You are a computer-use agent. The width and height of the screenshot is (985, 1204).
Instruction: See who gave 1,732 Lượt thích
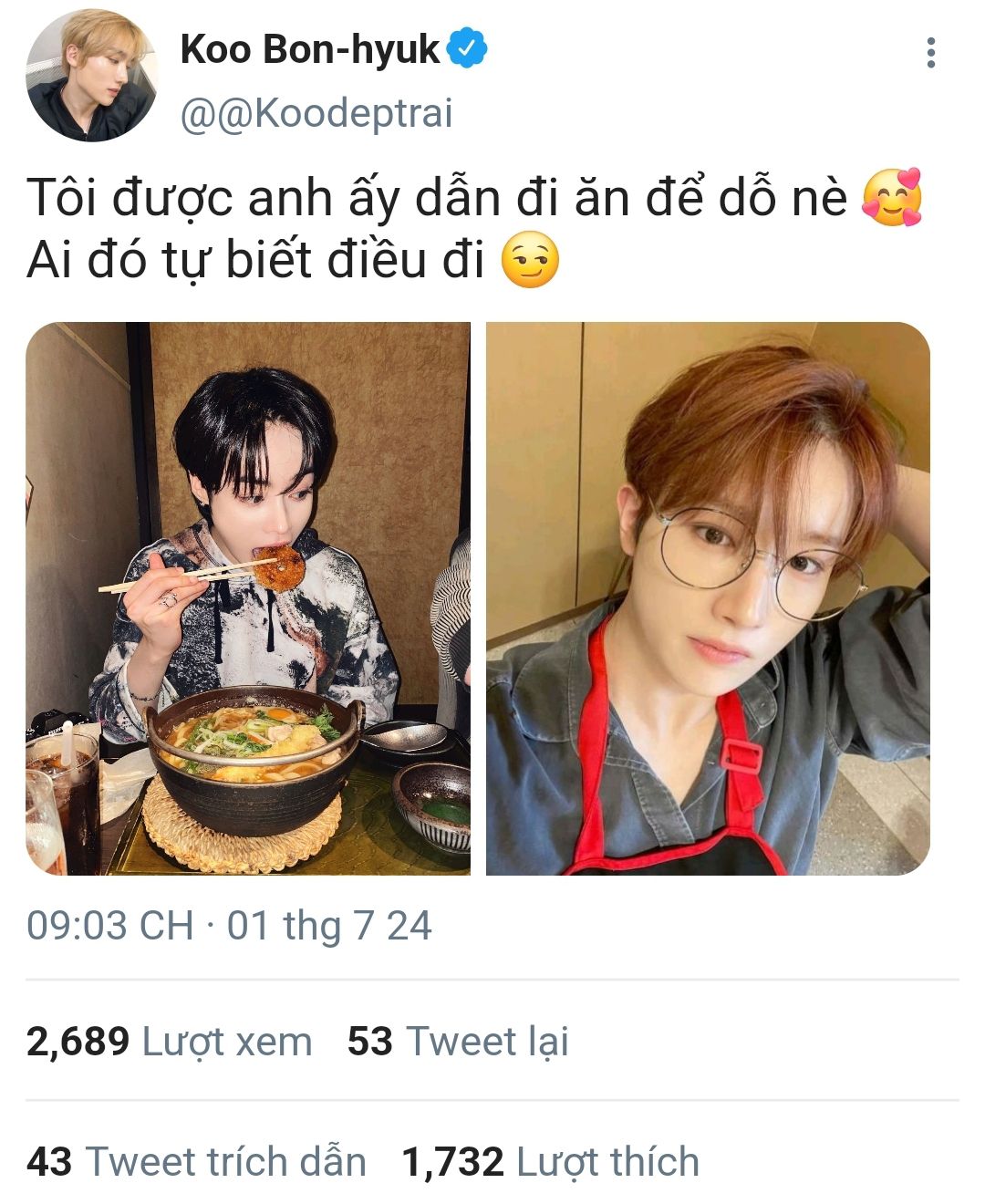[551, 1162]
